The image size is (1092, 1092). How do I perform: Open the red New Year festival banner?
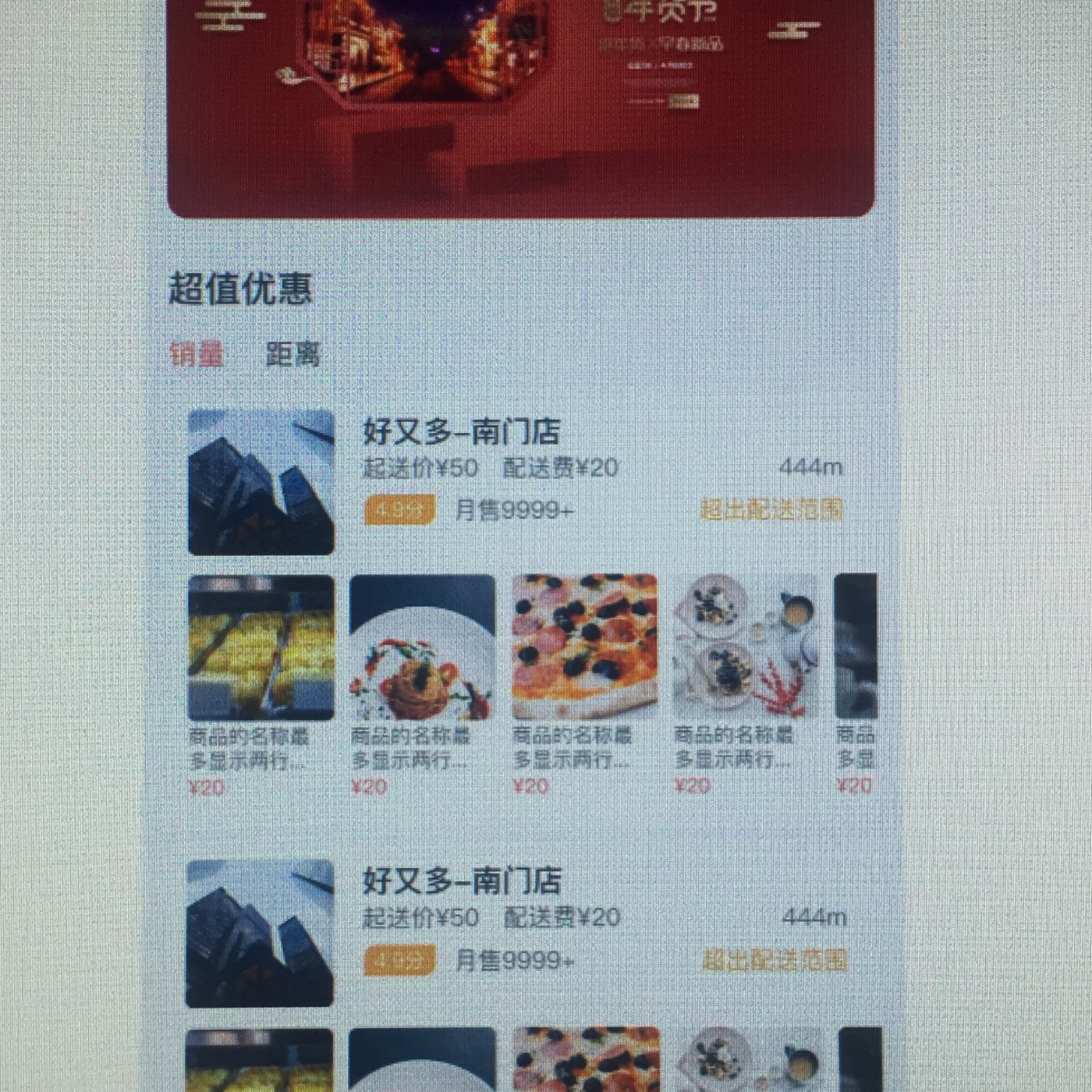coord(520,107)
